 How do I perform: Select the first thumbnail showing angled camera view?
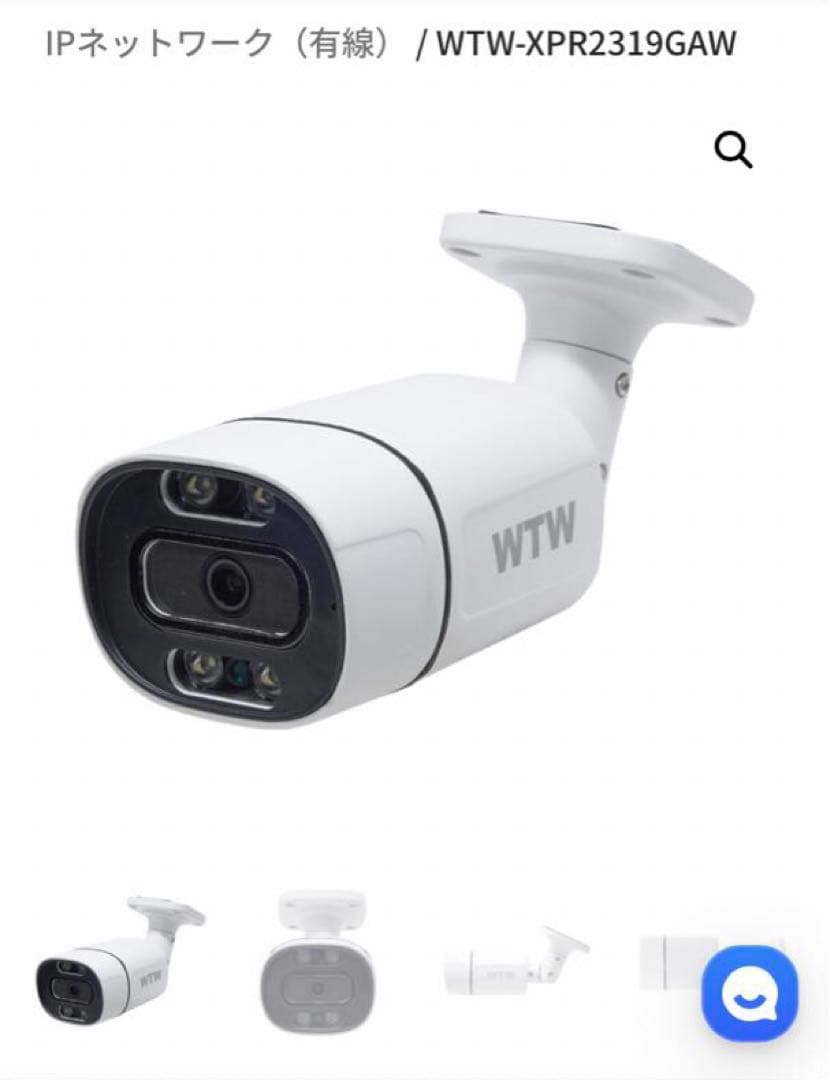(x=118, y=962)
